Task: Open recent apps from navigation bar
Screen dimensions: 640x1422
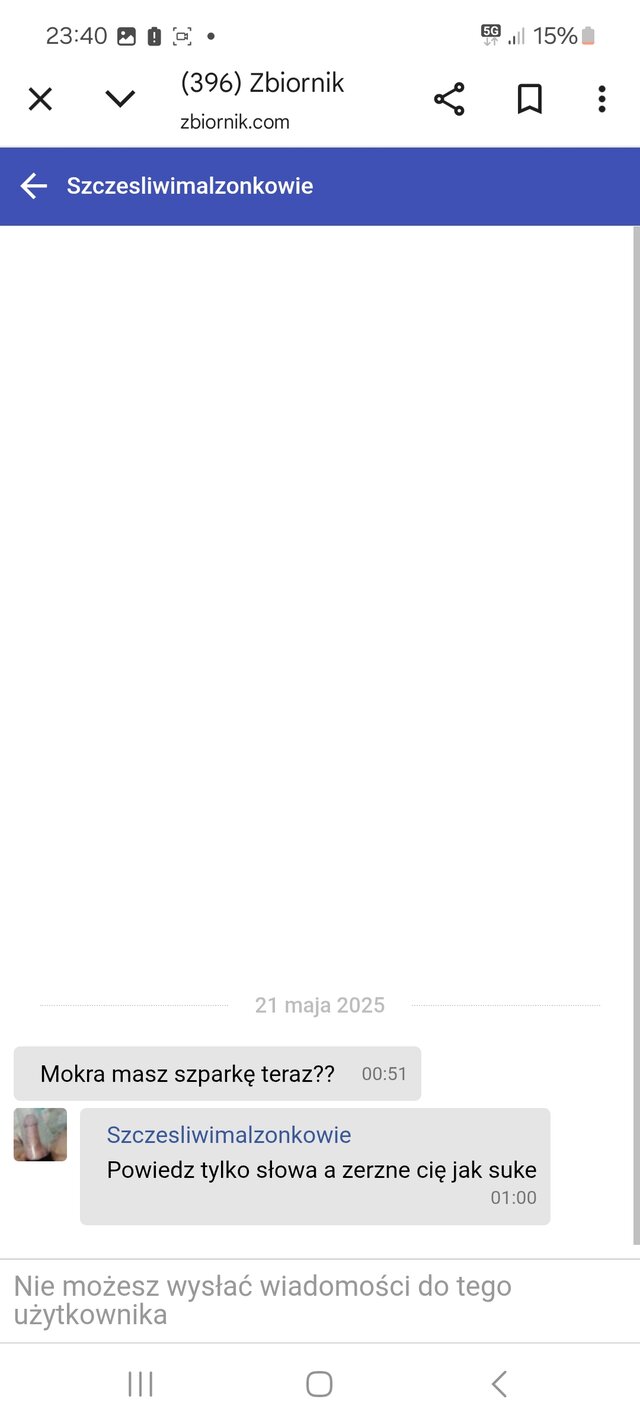Action: tap(140, 1384)
